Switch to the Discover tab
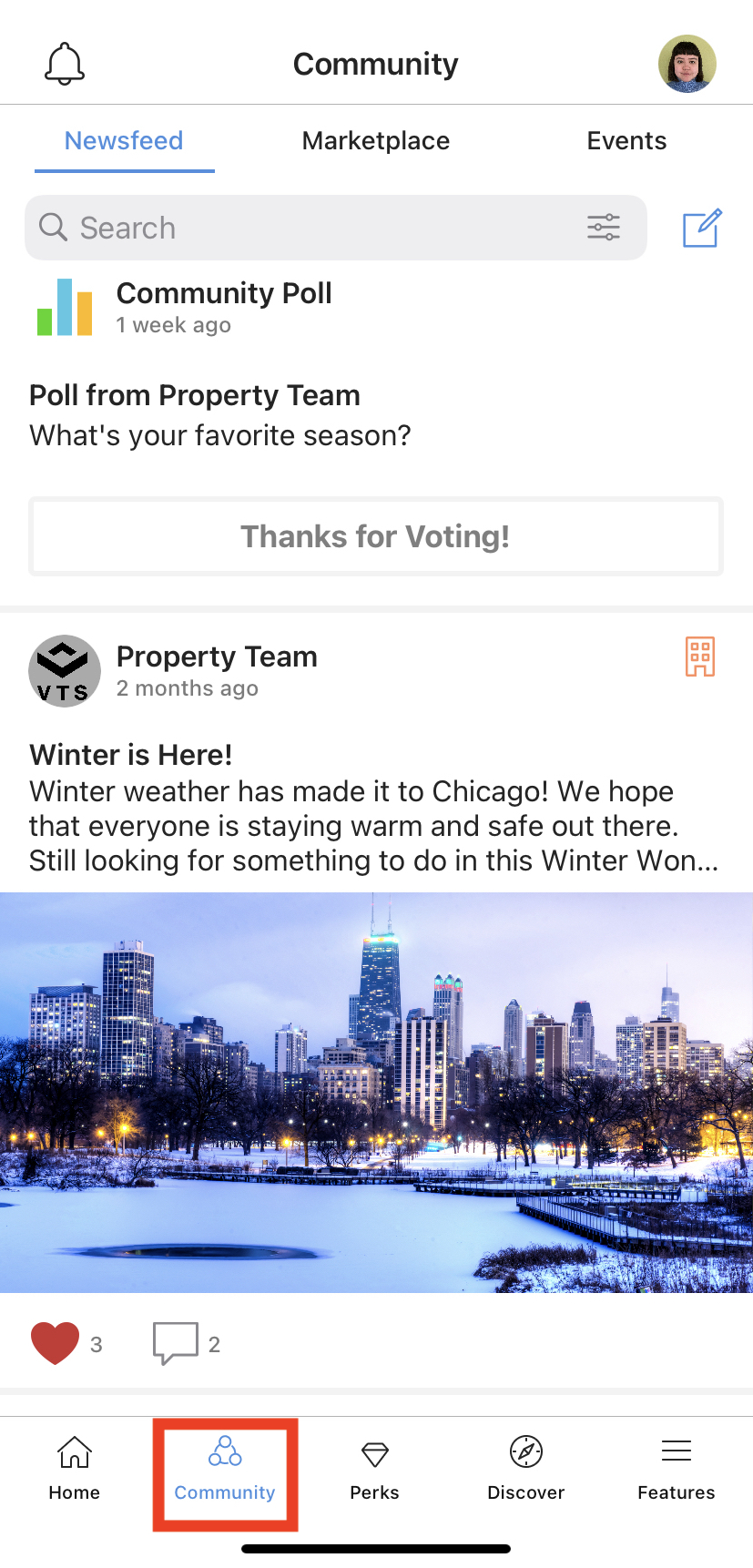This screenshot has width=753, height=1568. 525,1467
